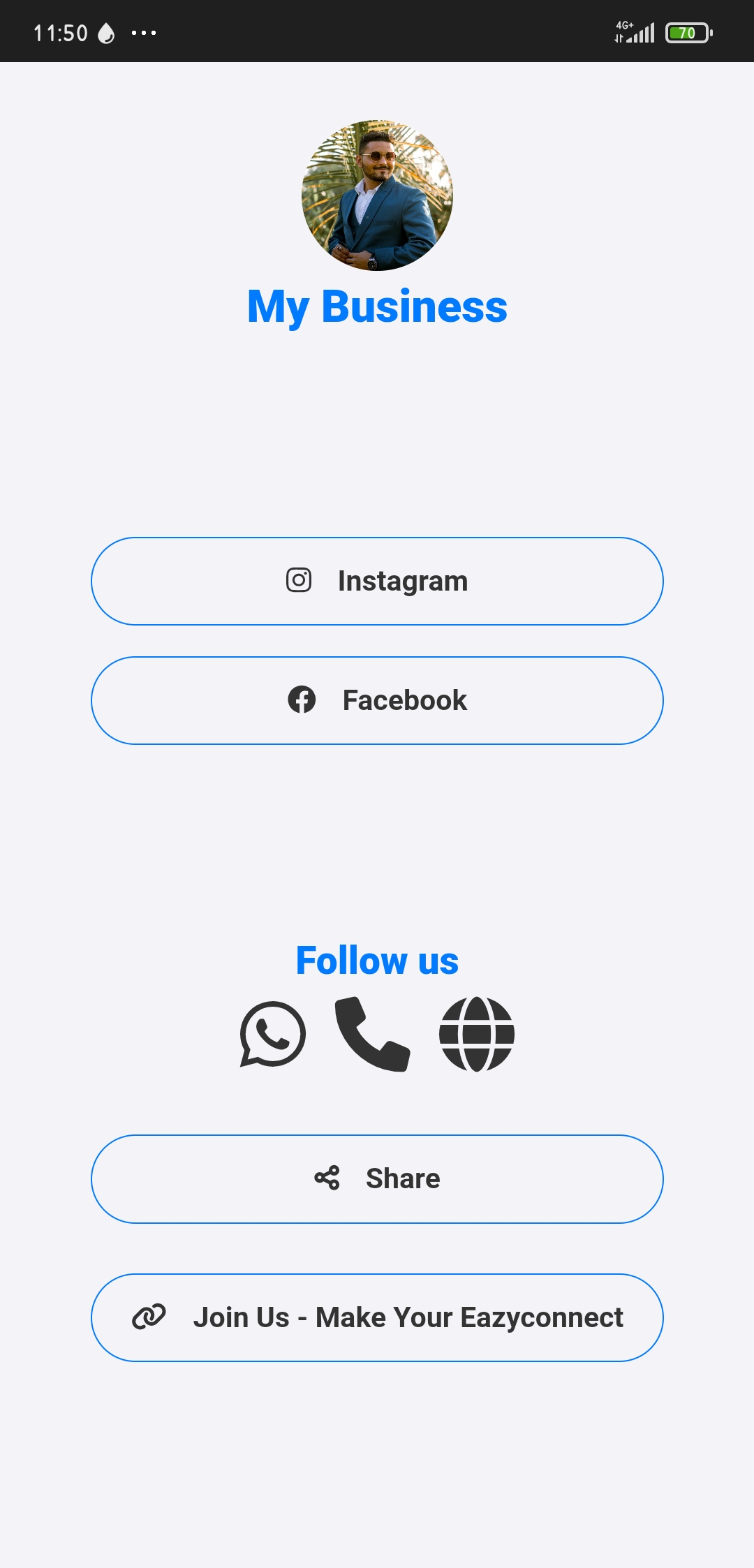This screenshot has width=754, height=1568.
Task: Tap the link icon beside Join Us
Action: tap(149, 1317)
